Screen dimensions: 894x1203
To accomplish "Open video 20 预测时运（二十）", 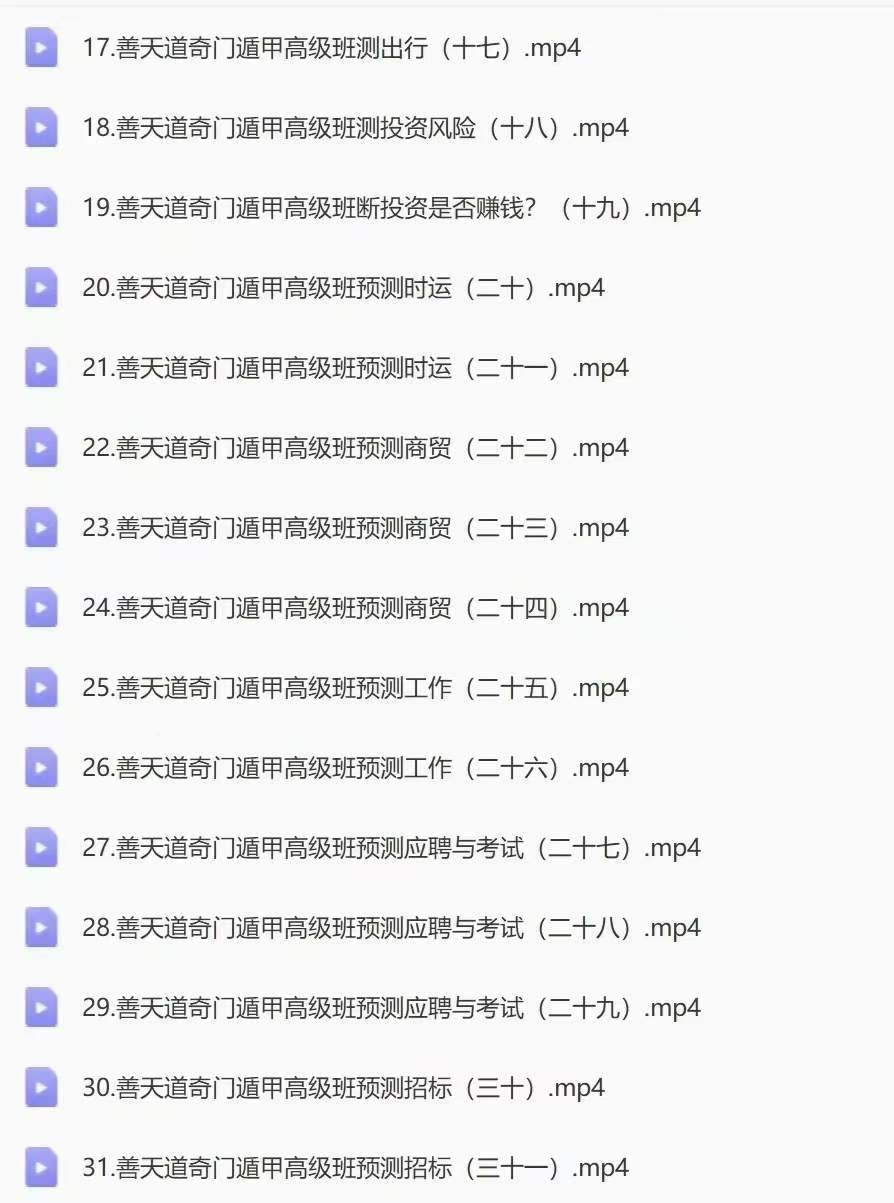I will click(343, 288).
